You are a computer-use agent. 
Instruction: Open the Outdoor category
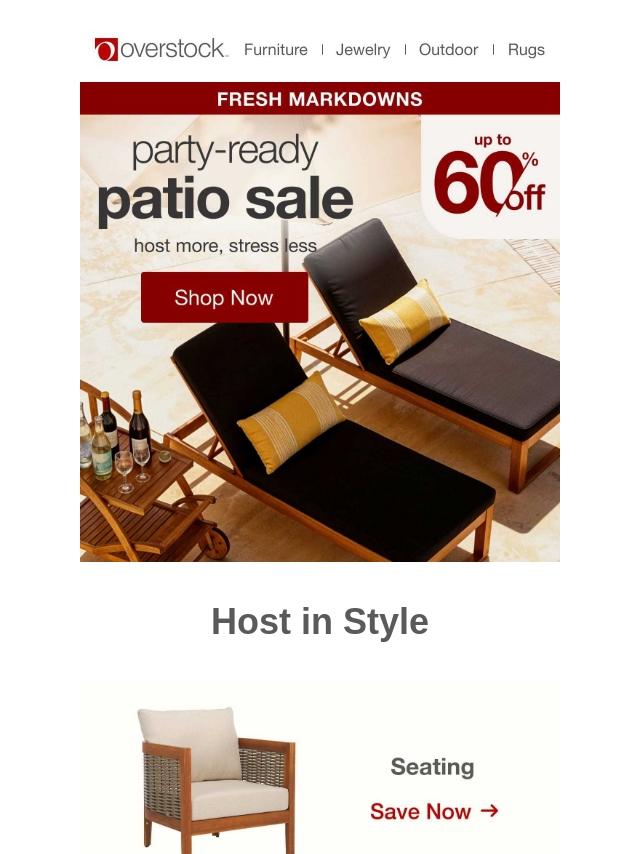448,50
